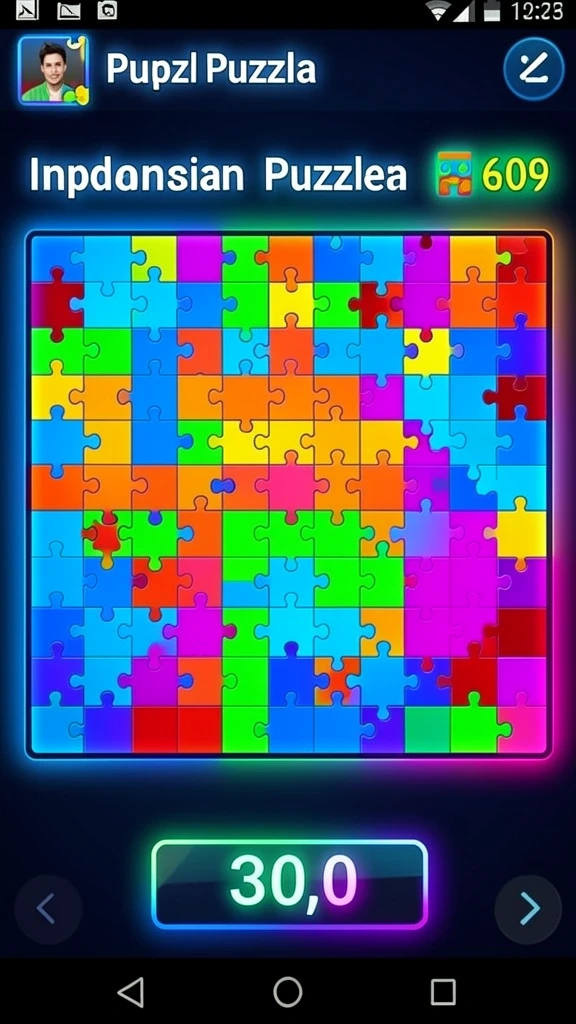This screenshot has width=576, height=1024.
Task: Tap the glowing 30,0 button
Action: click(290, 884)
